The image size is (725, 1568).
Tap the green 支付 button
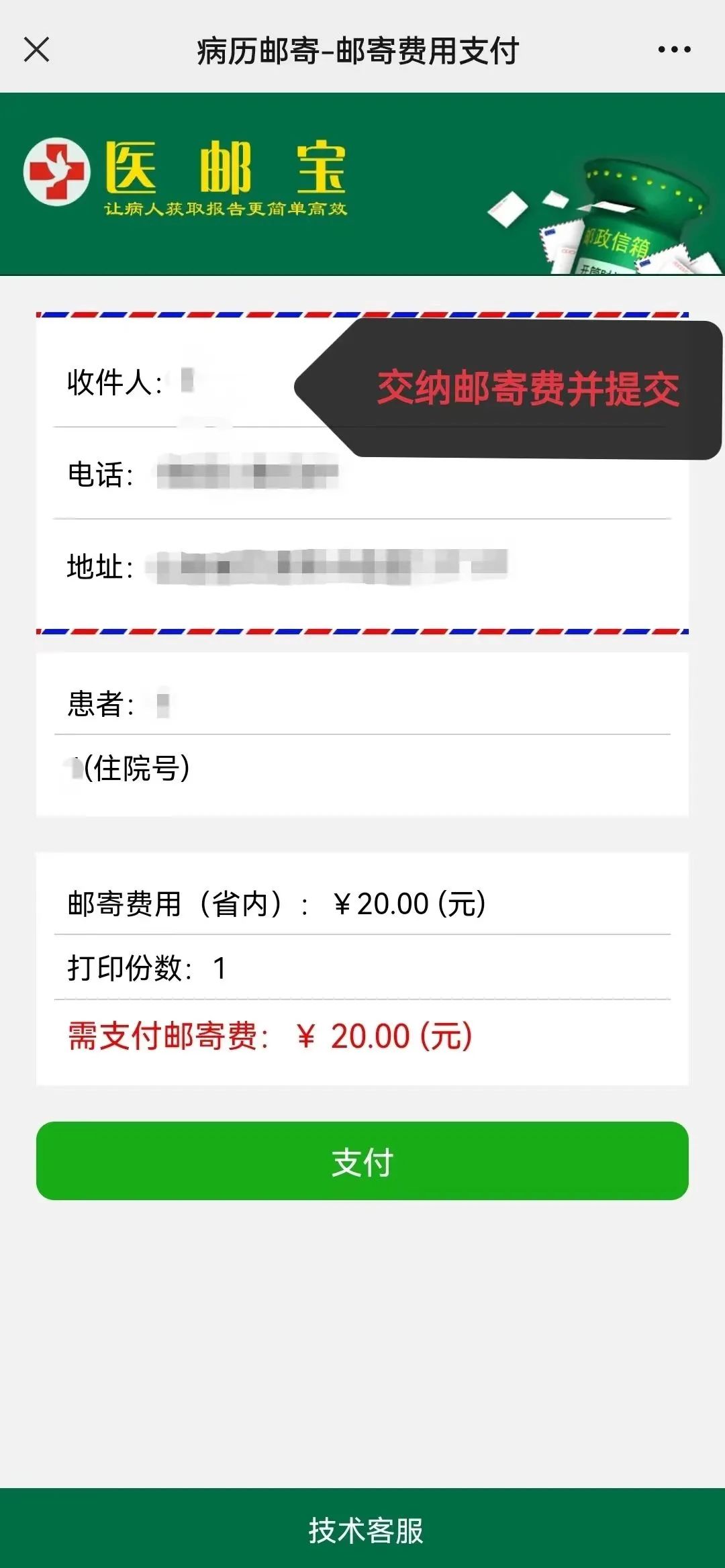pyautogui.click(x=362, y=1161)
